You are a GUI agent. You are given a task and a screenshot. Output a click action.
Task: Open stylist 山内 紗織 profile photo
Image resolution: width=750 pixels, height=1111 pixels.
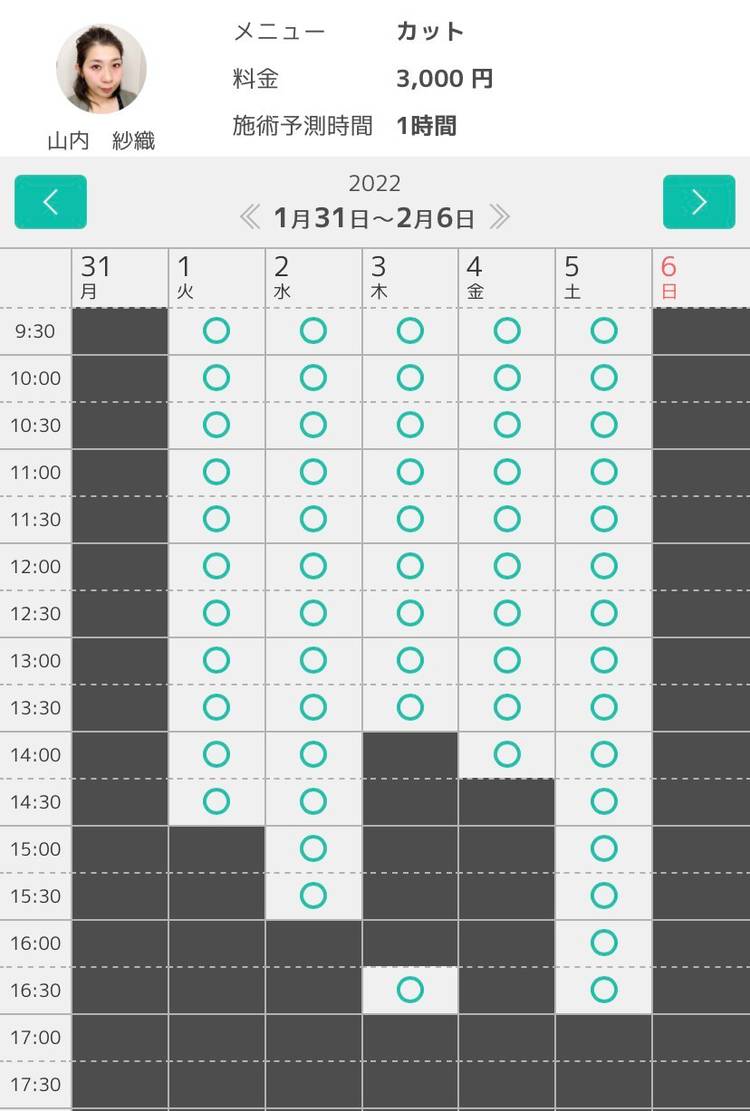pyautogui.click(x=101, y=69)
